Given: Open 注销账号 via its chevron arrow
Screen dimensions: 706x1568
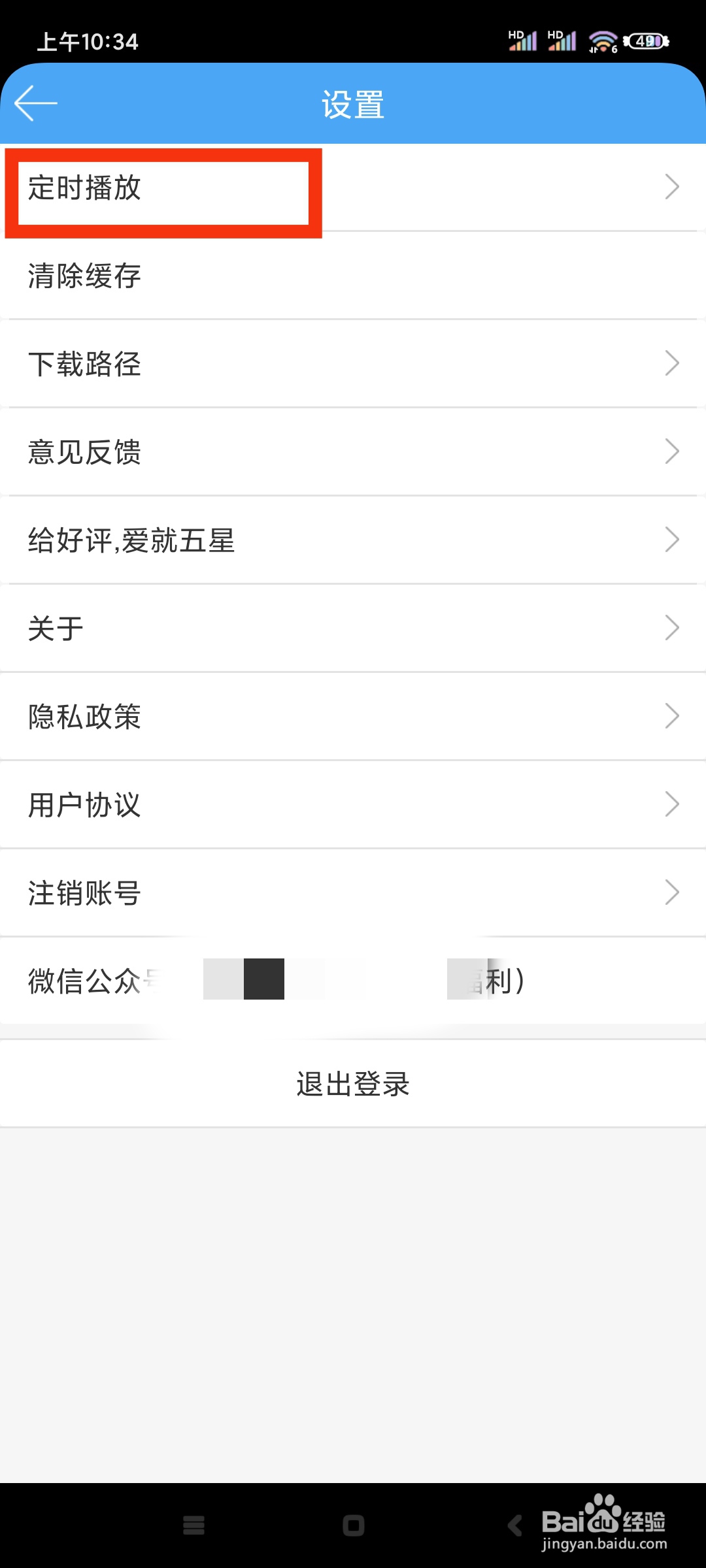Looking at the screenshot, I should (x=672, y=892).
